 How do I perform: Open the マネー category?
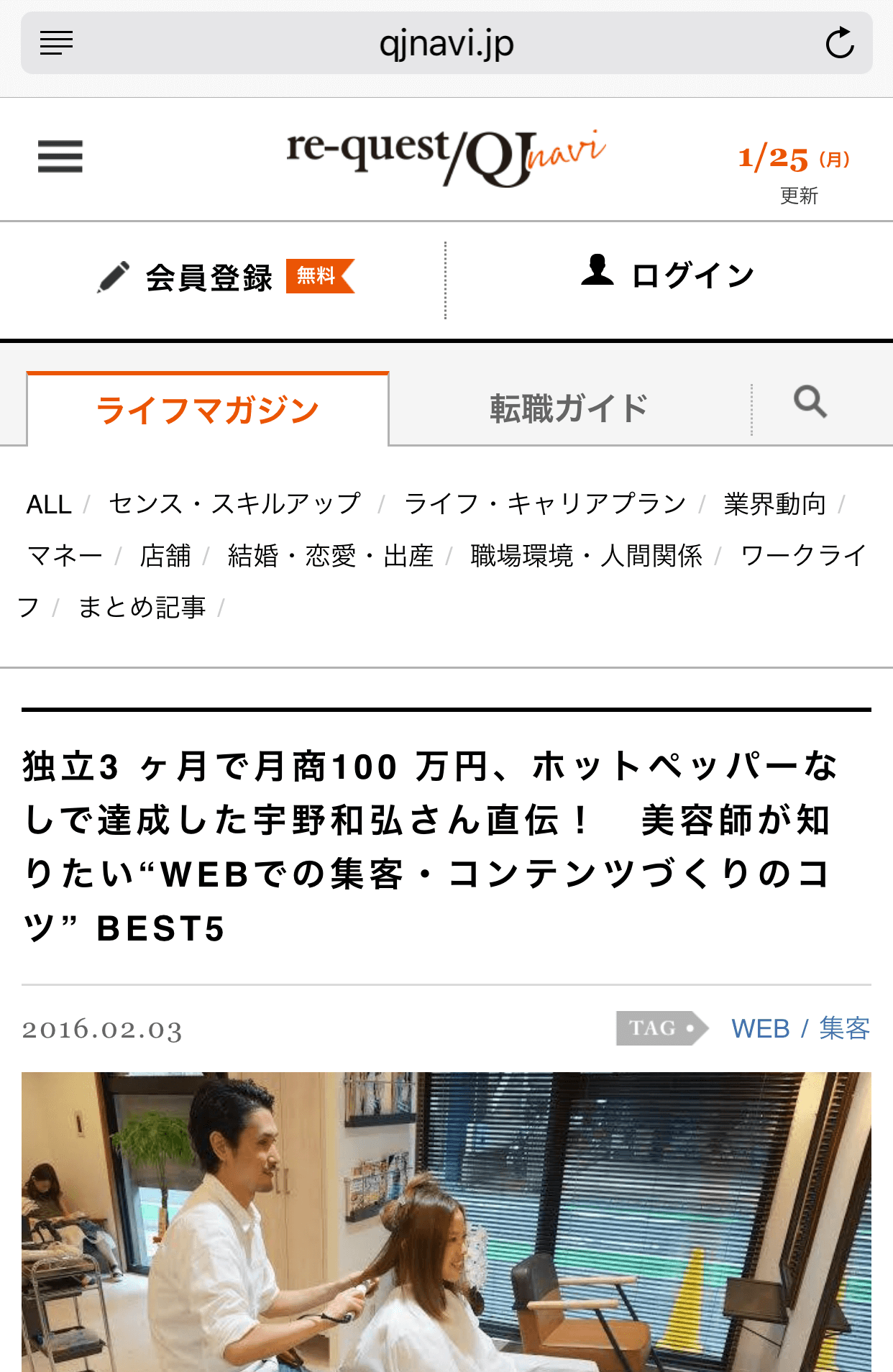(x=65, y=556)
